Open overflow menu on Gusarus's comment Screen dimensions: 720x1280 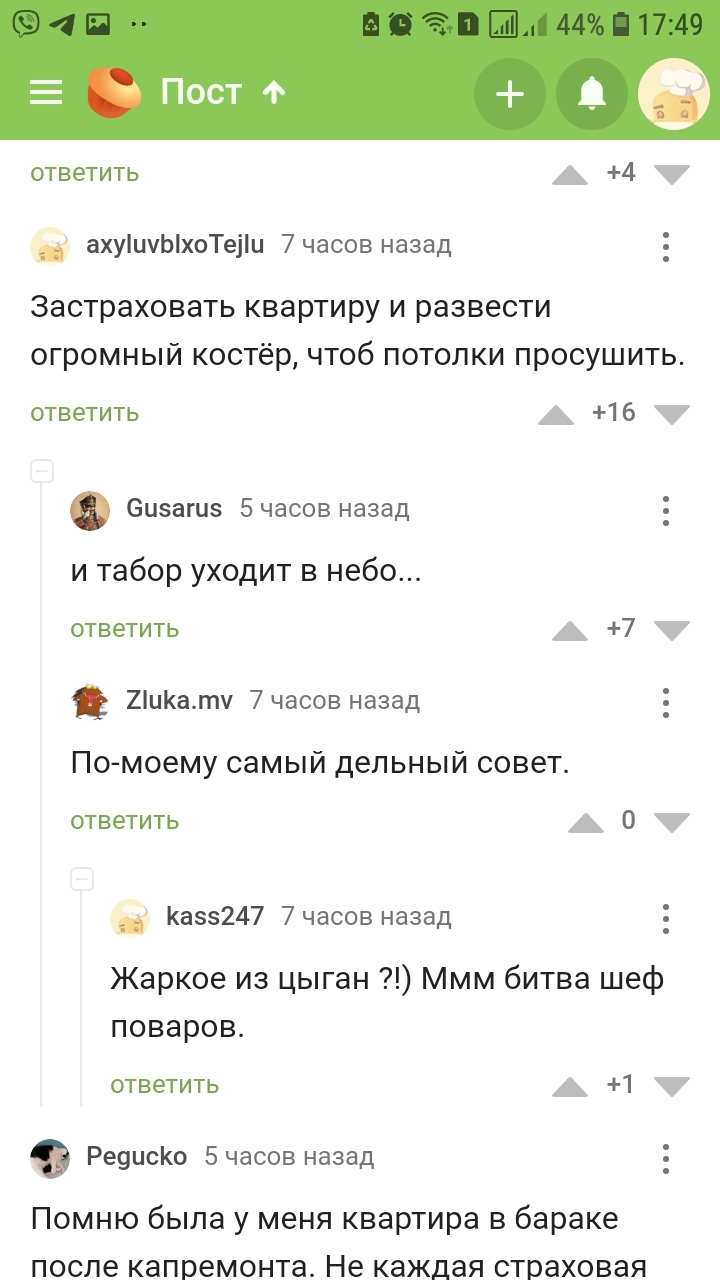[x=666, y=510]
